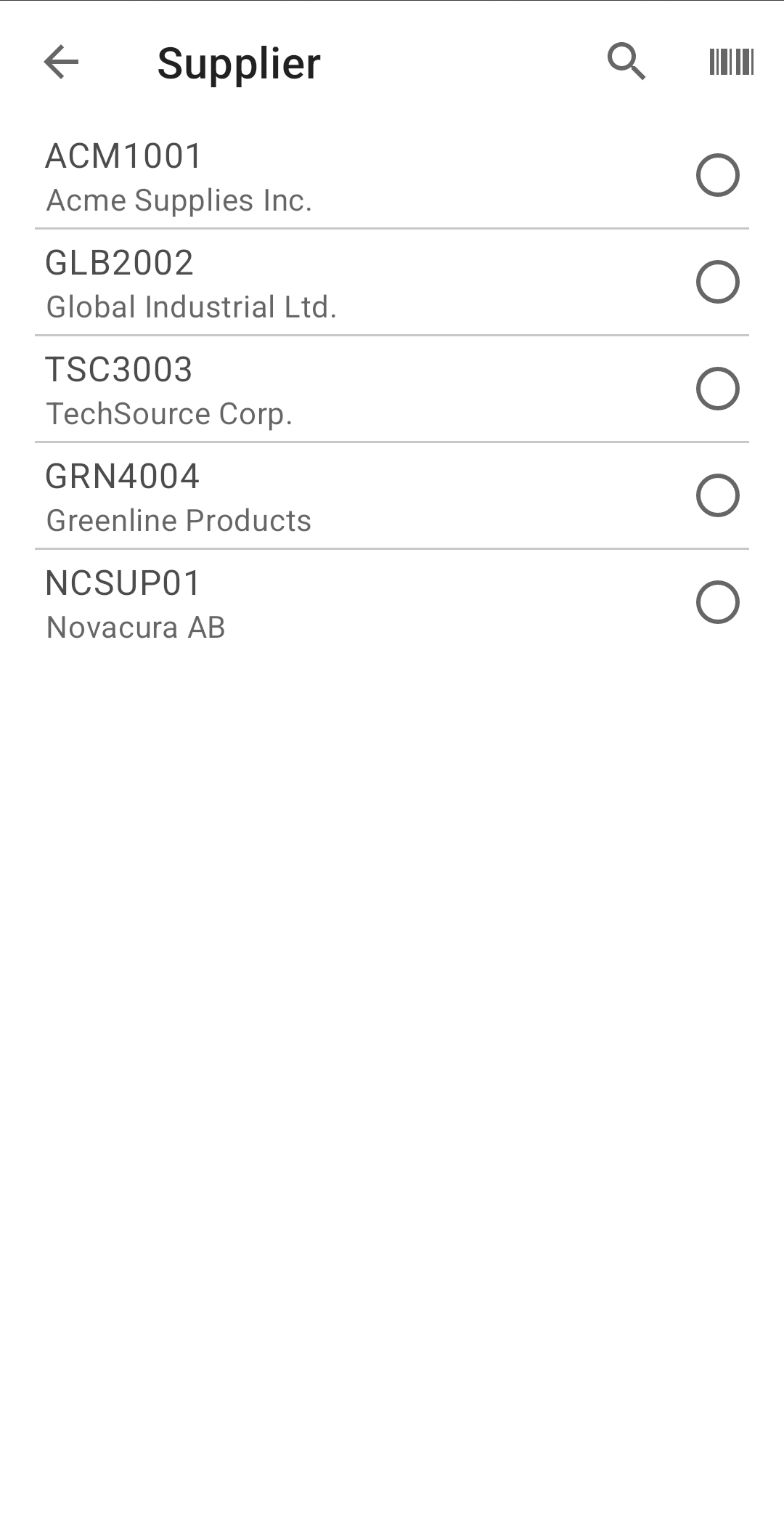784x1537 pixels.
Task: Tap the GRN4004 supplier code text
Action: 123,477
